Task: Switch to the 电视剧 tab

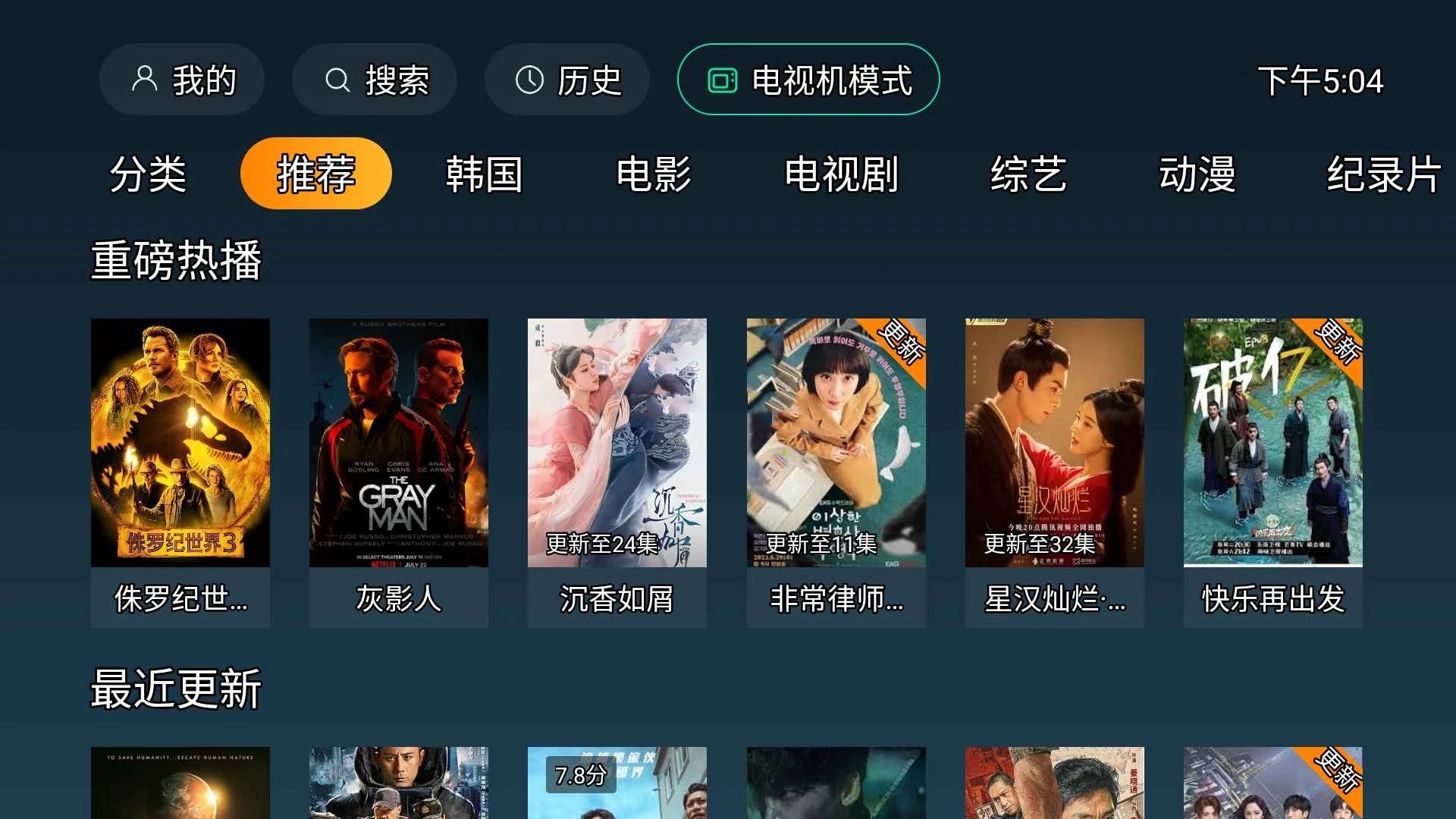Action: (840, 174)
